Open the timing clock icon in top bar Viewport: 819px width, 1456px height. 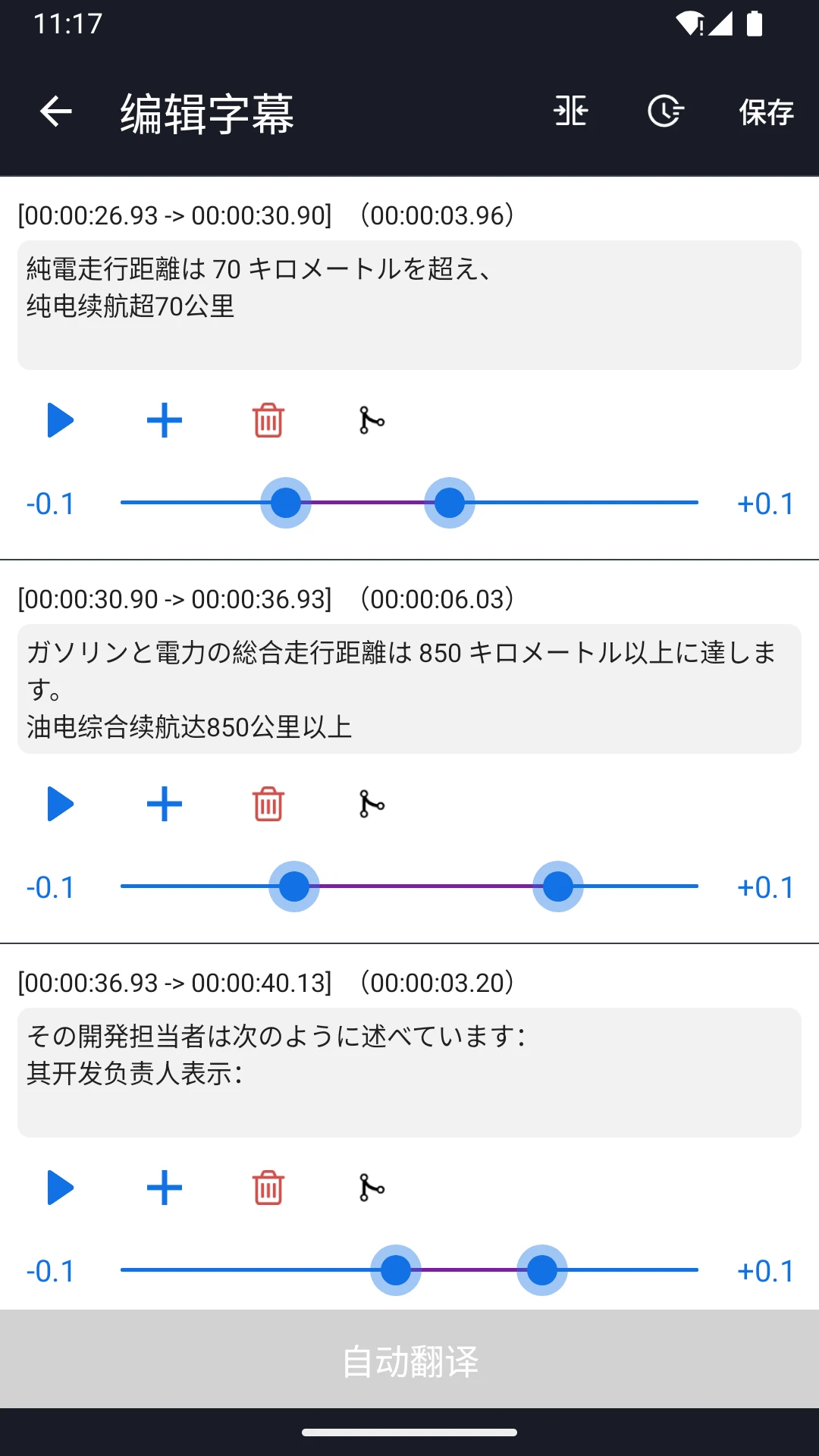point(666,111)
